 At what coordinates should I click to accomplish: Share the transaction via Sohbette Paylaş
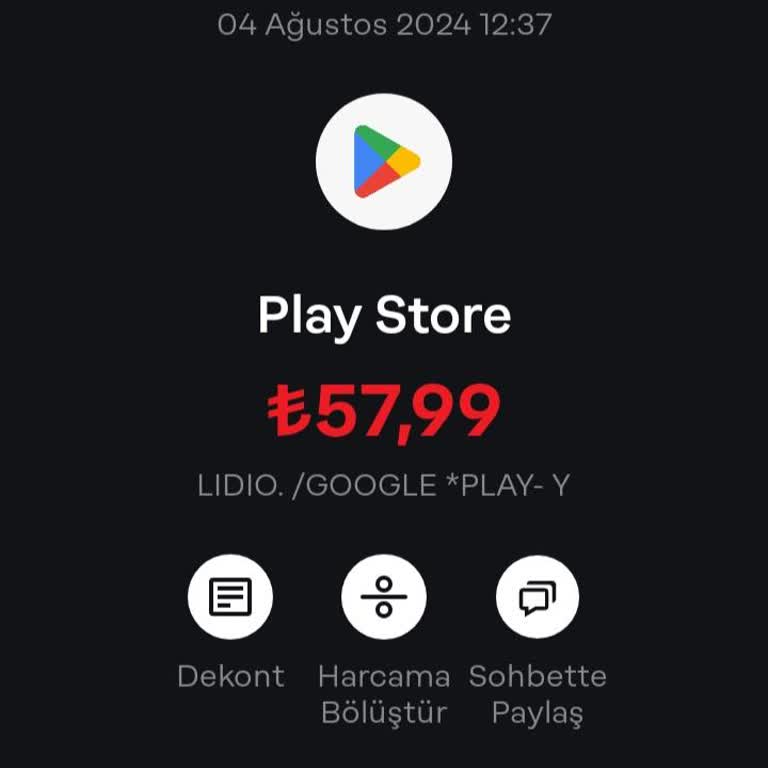click(x=537, y=597)
